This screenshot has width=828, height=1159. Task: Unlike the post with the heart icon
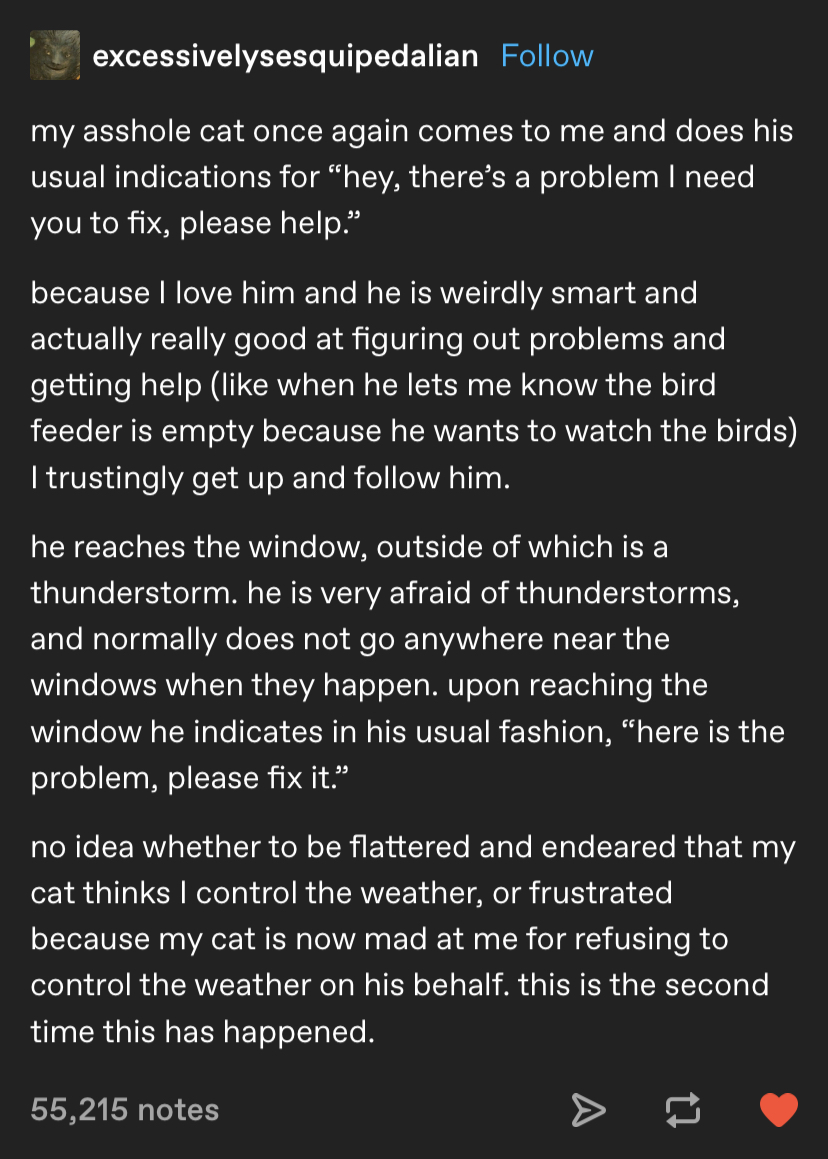coord(779,1110)
